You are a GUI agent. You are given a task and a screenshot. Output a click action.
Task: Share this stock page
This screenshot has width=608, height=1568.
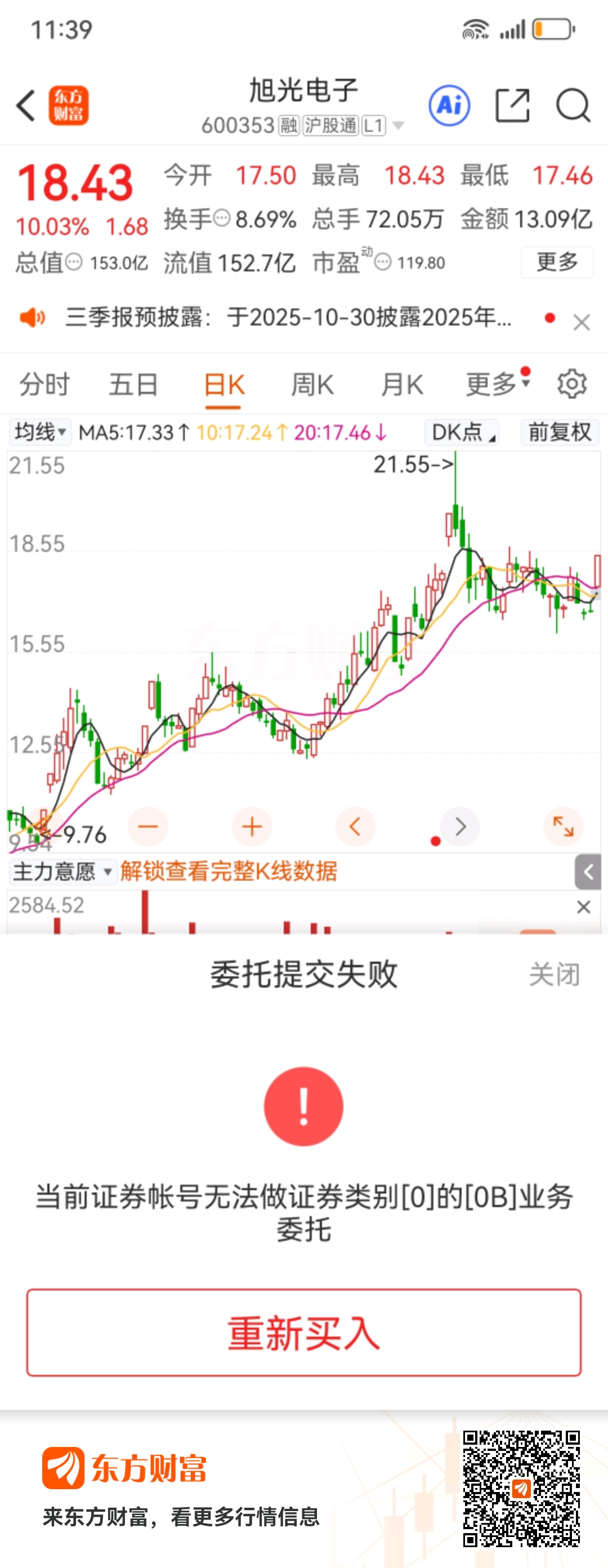[512, 105]
